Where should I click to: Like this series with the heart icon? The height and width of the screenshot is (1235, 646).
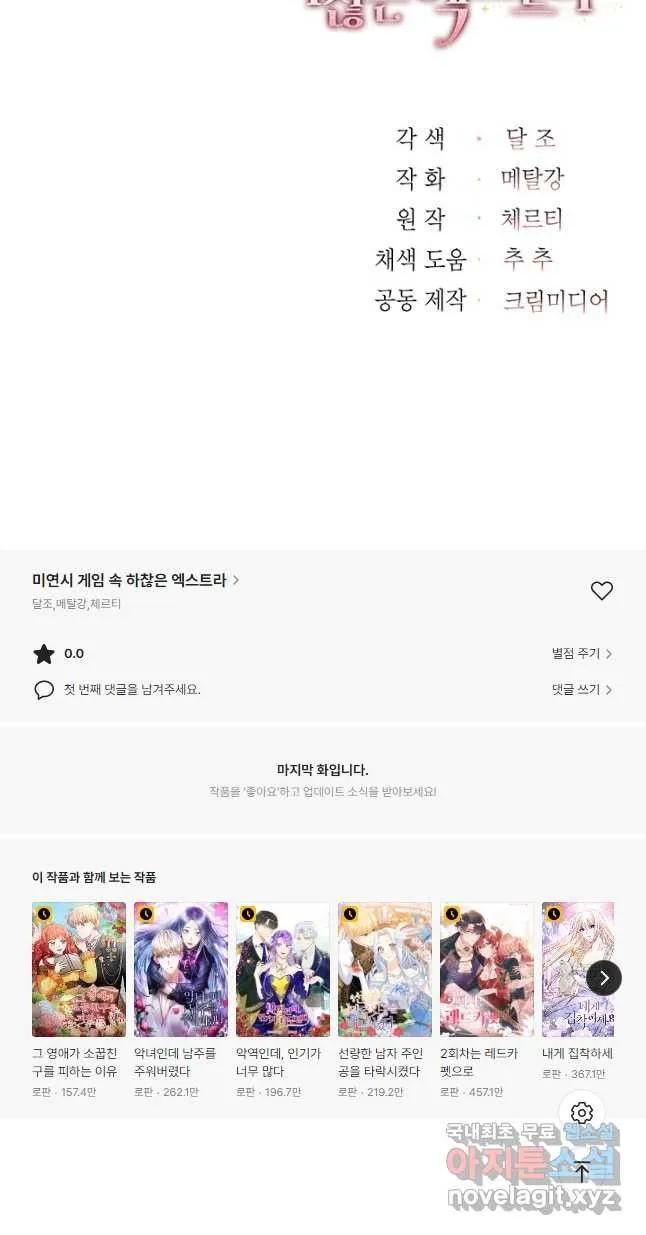pyautogui.click(x=601, y=591)
